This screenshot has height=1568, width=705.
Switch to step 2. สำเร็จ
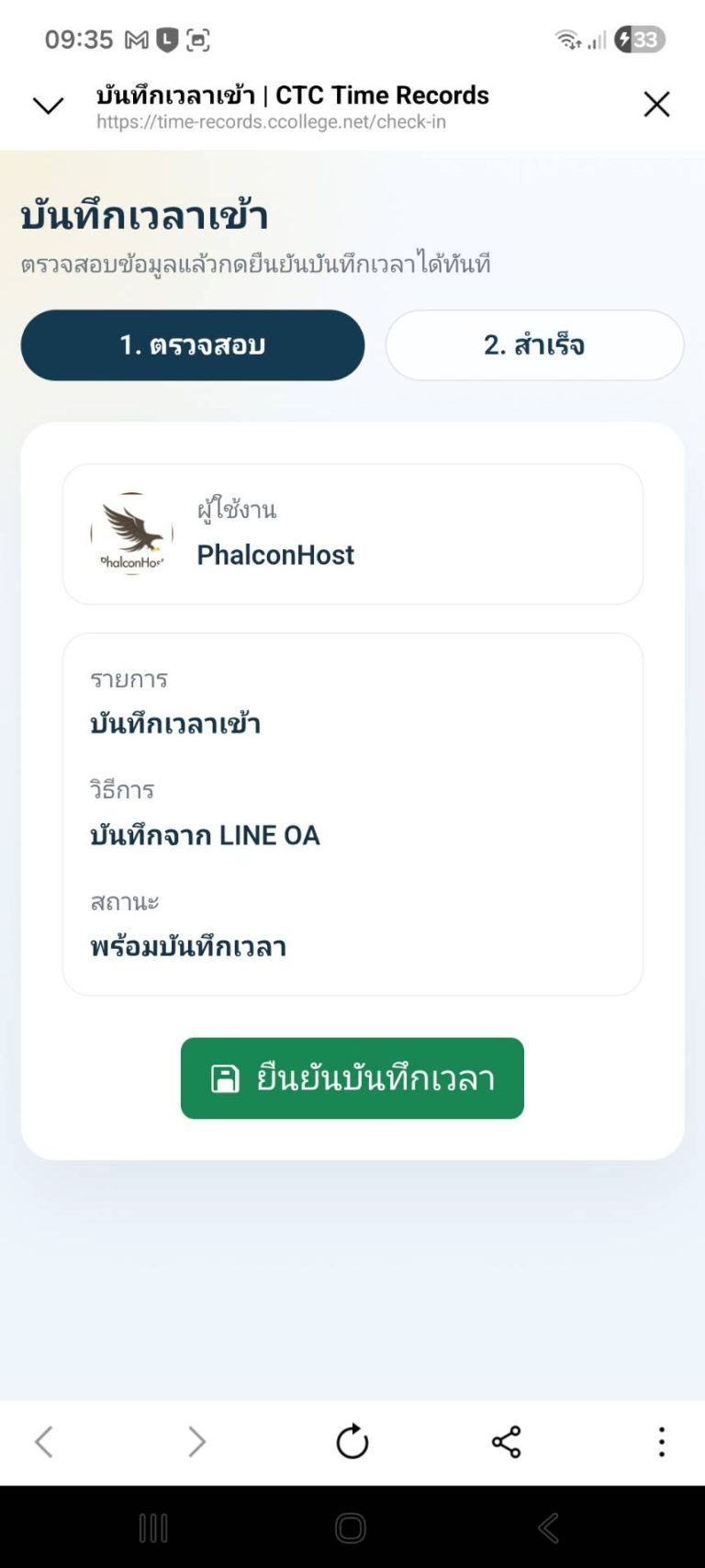point(534,345)
